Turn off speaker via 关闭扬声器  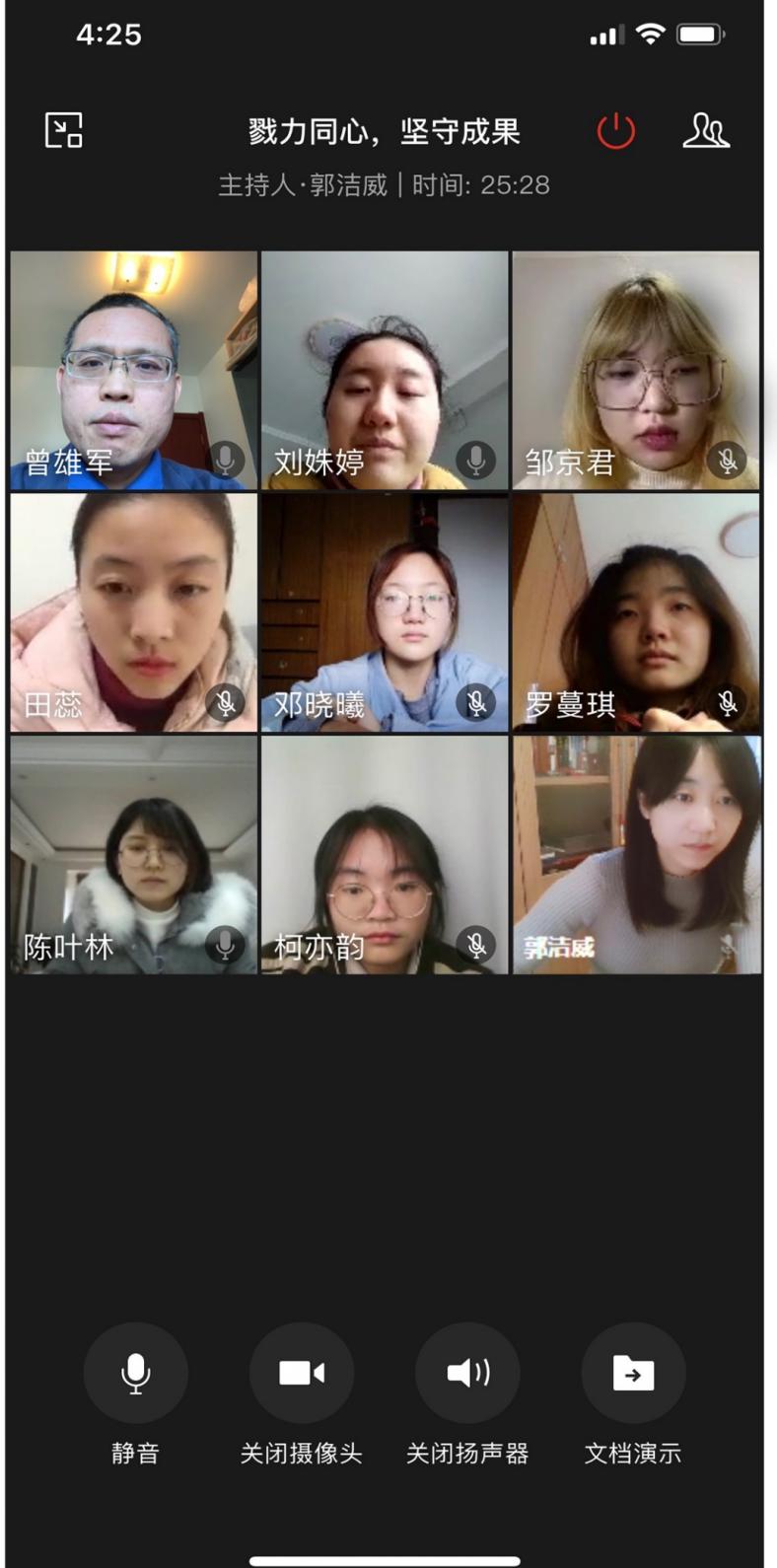pos(467,1373)
